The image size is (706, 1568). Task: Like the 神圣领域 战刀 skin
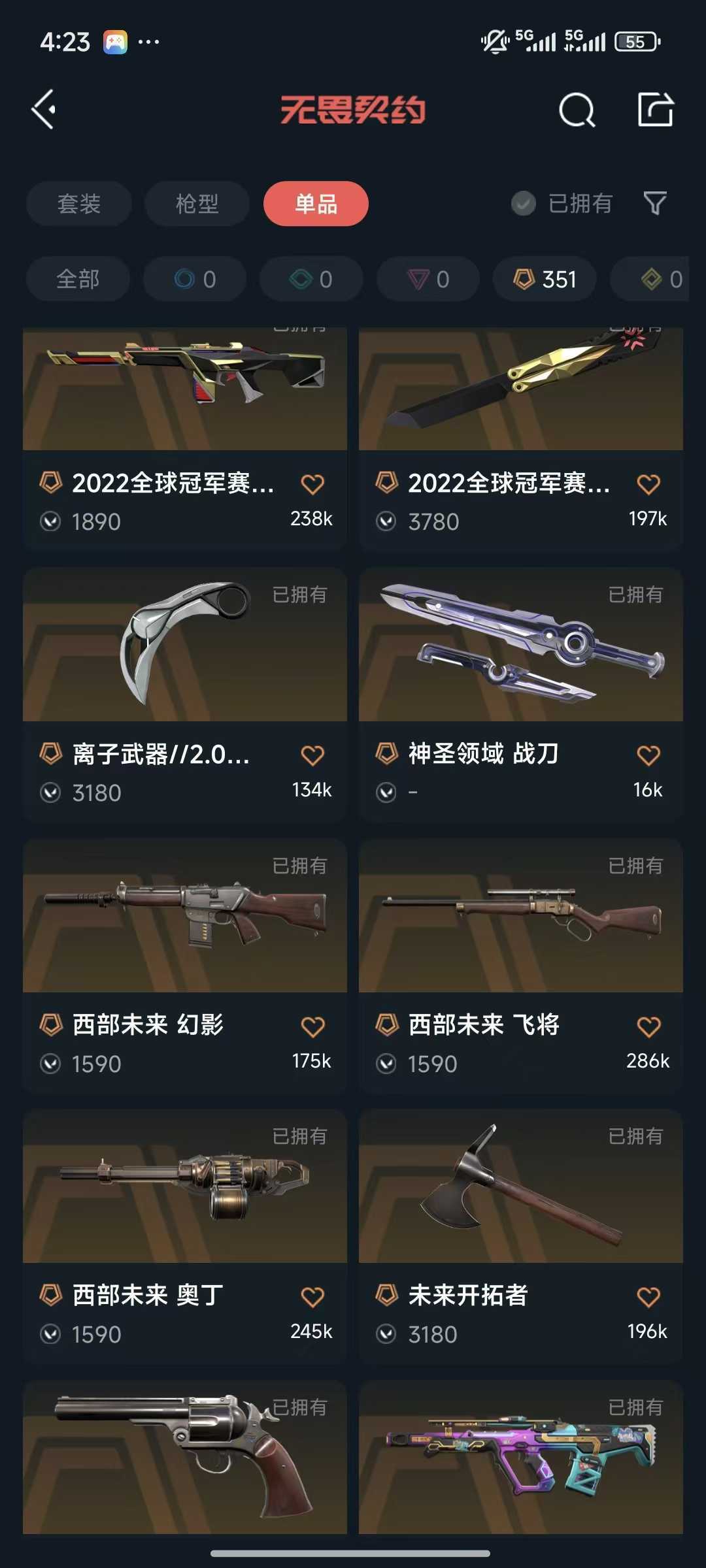[648, 755]
